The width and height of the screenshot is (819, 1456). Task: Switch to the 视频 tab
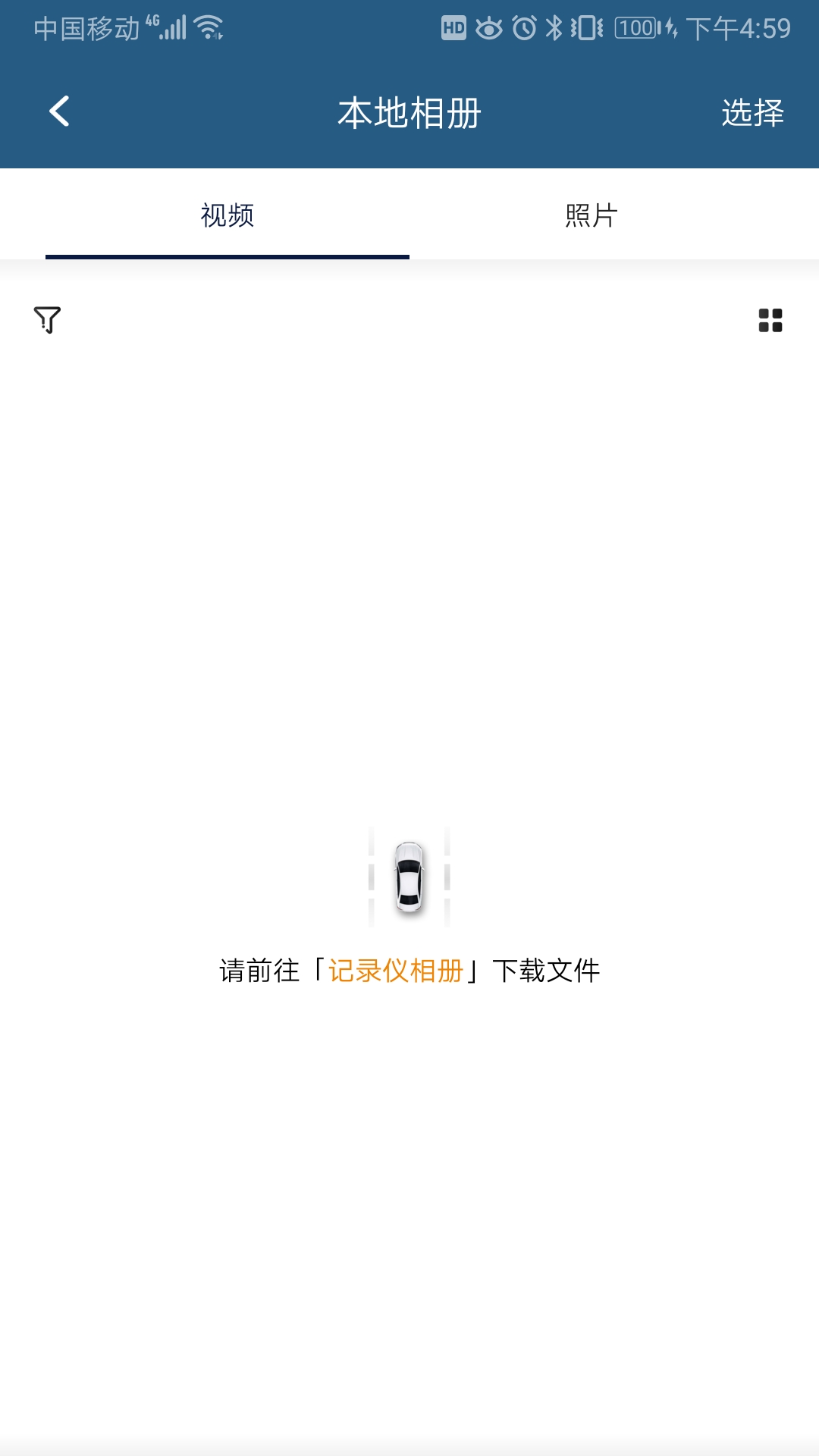tap(227, 215)
